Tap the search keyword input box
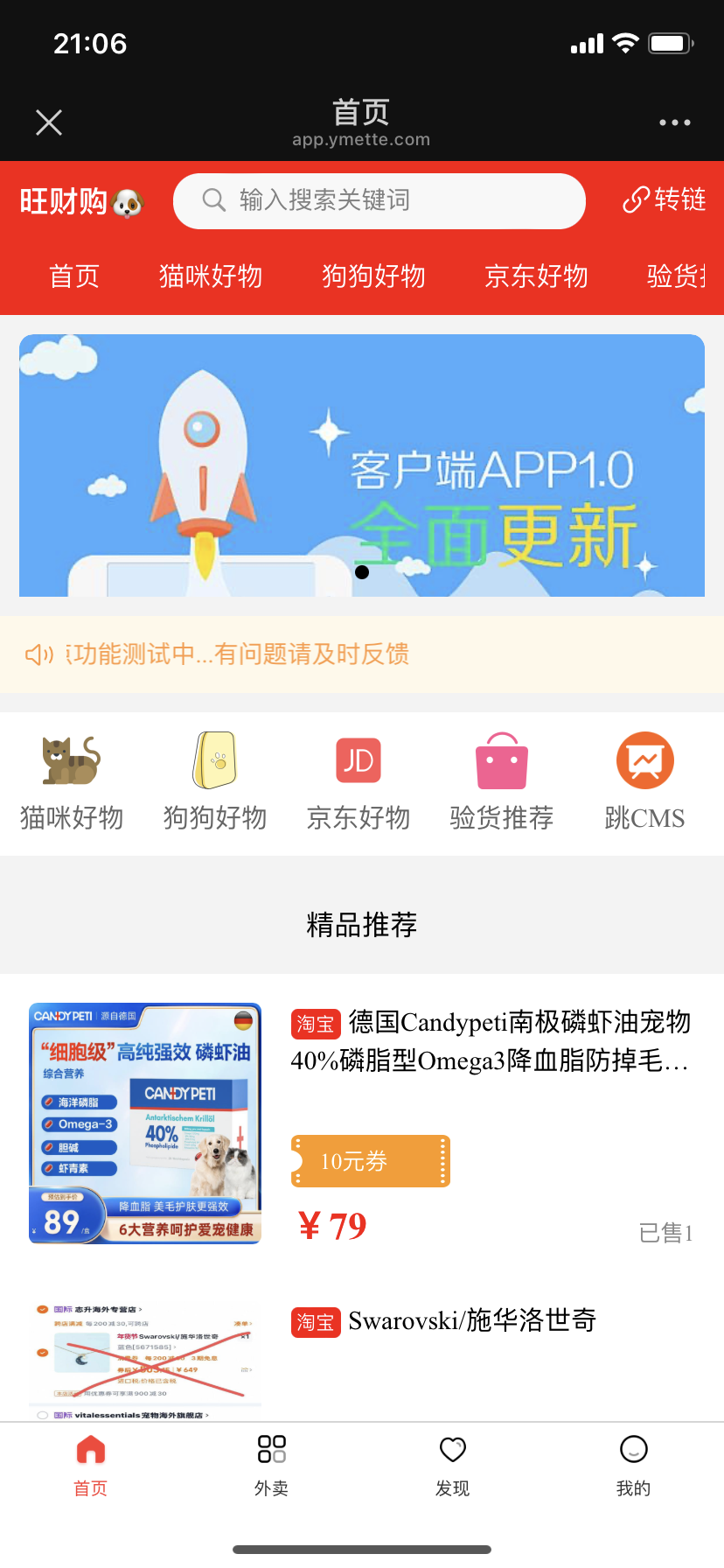Viewport: 724px width, 1568px height. pyautogui.click(x=379, y=200)
